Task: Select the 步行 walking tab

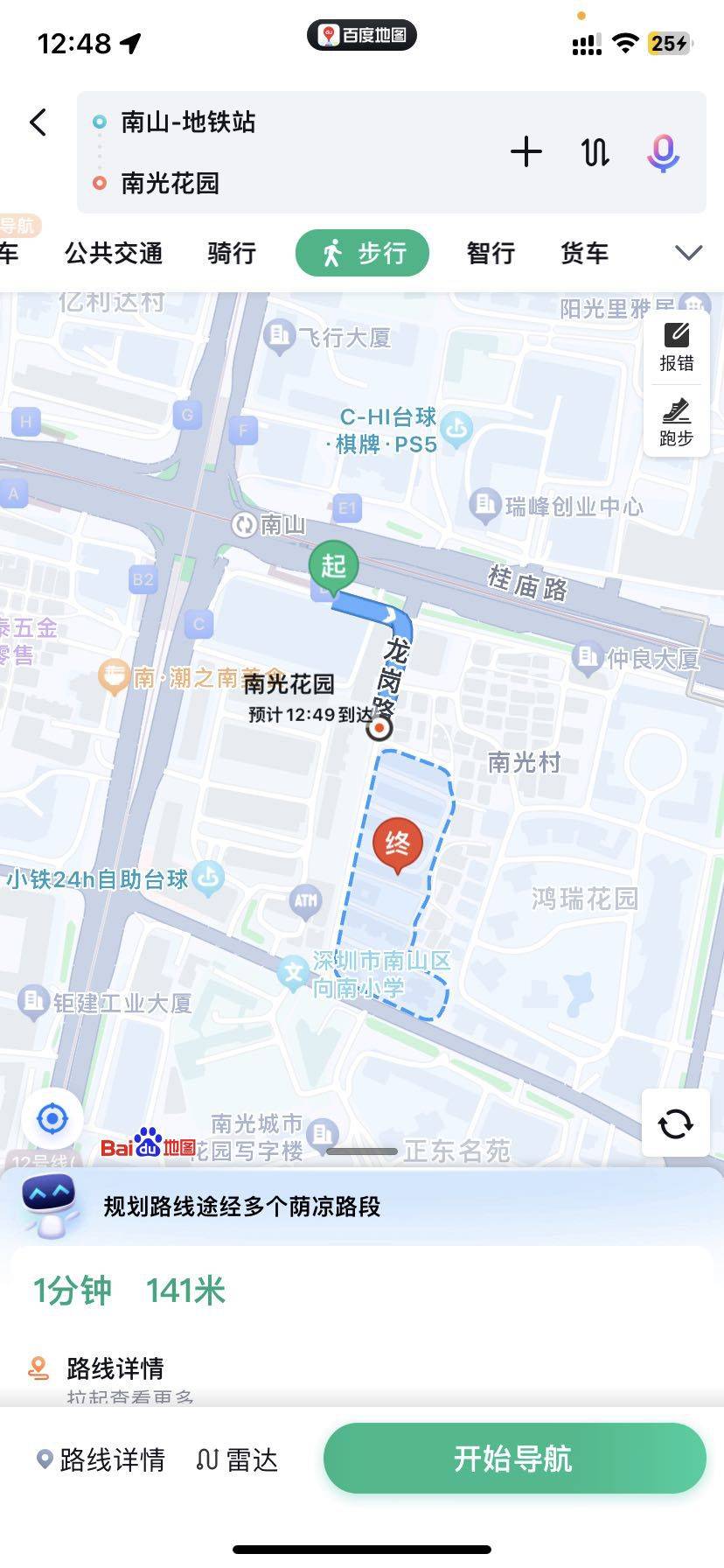Action: (362, 253)
